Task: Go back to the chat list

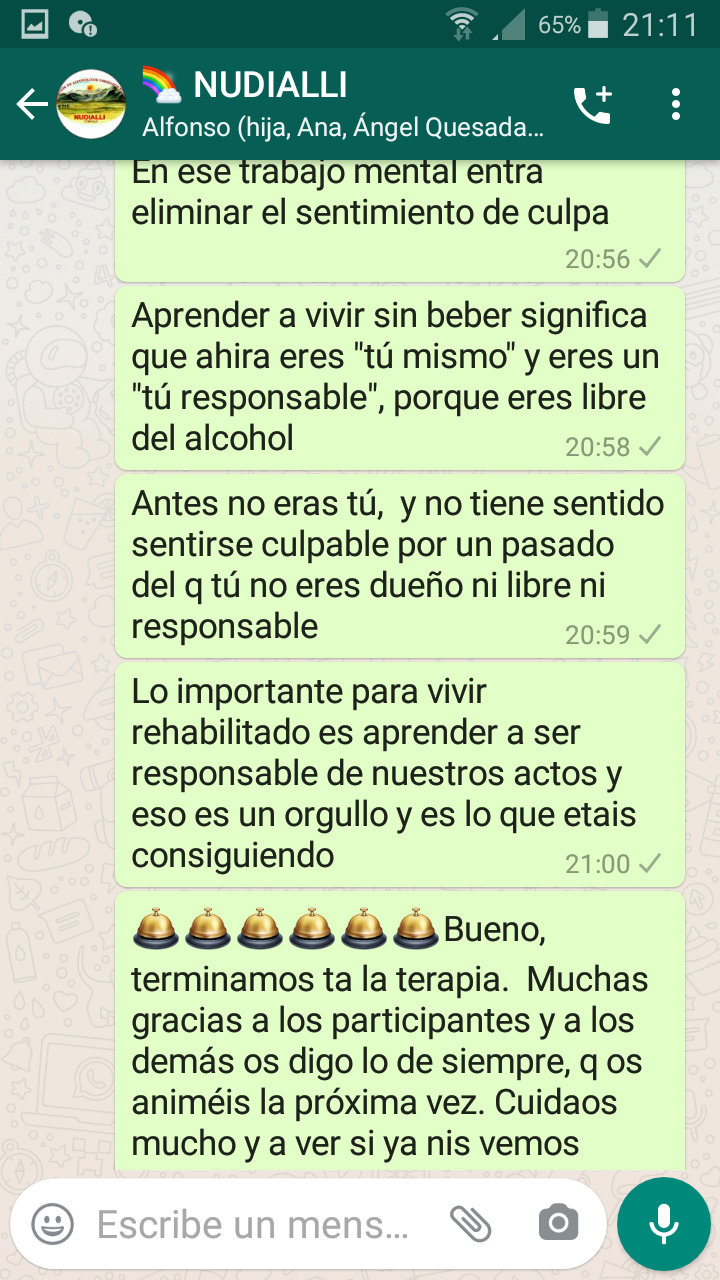Action: click(x=31, y=104)
